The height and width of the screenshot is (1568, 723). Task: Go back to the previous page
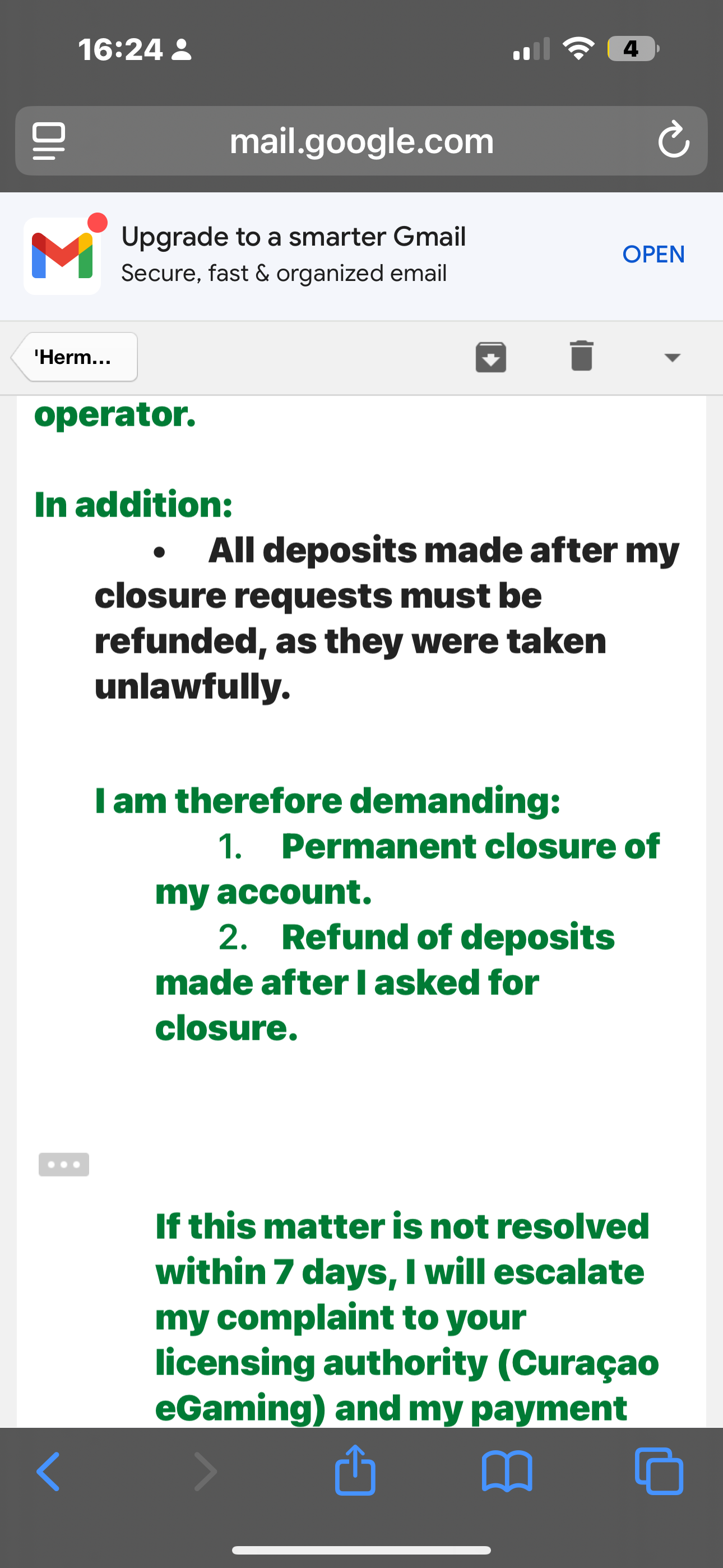[x=49, y=1472]
